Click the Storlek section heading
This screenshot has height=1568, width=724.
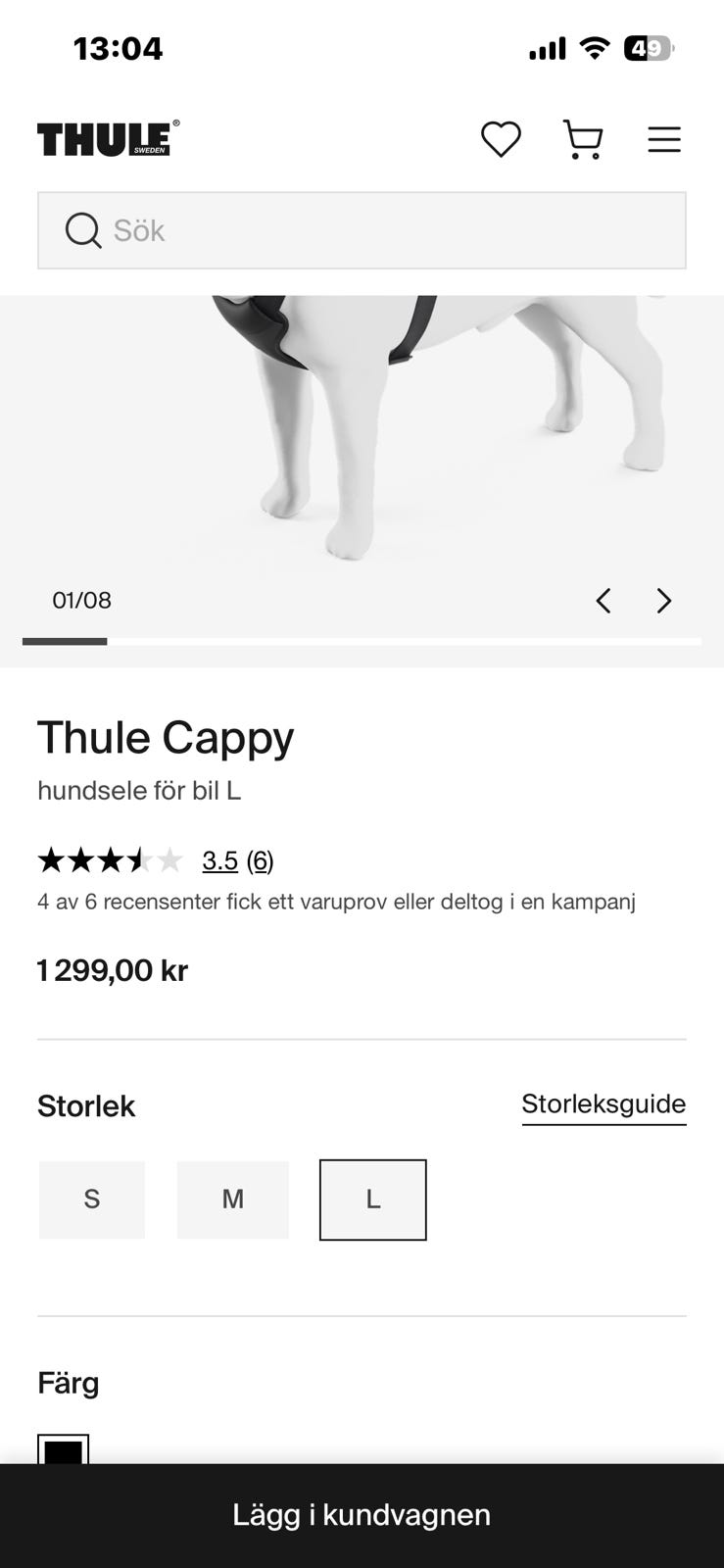85,1106
